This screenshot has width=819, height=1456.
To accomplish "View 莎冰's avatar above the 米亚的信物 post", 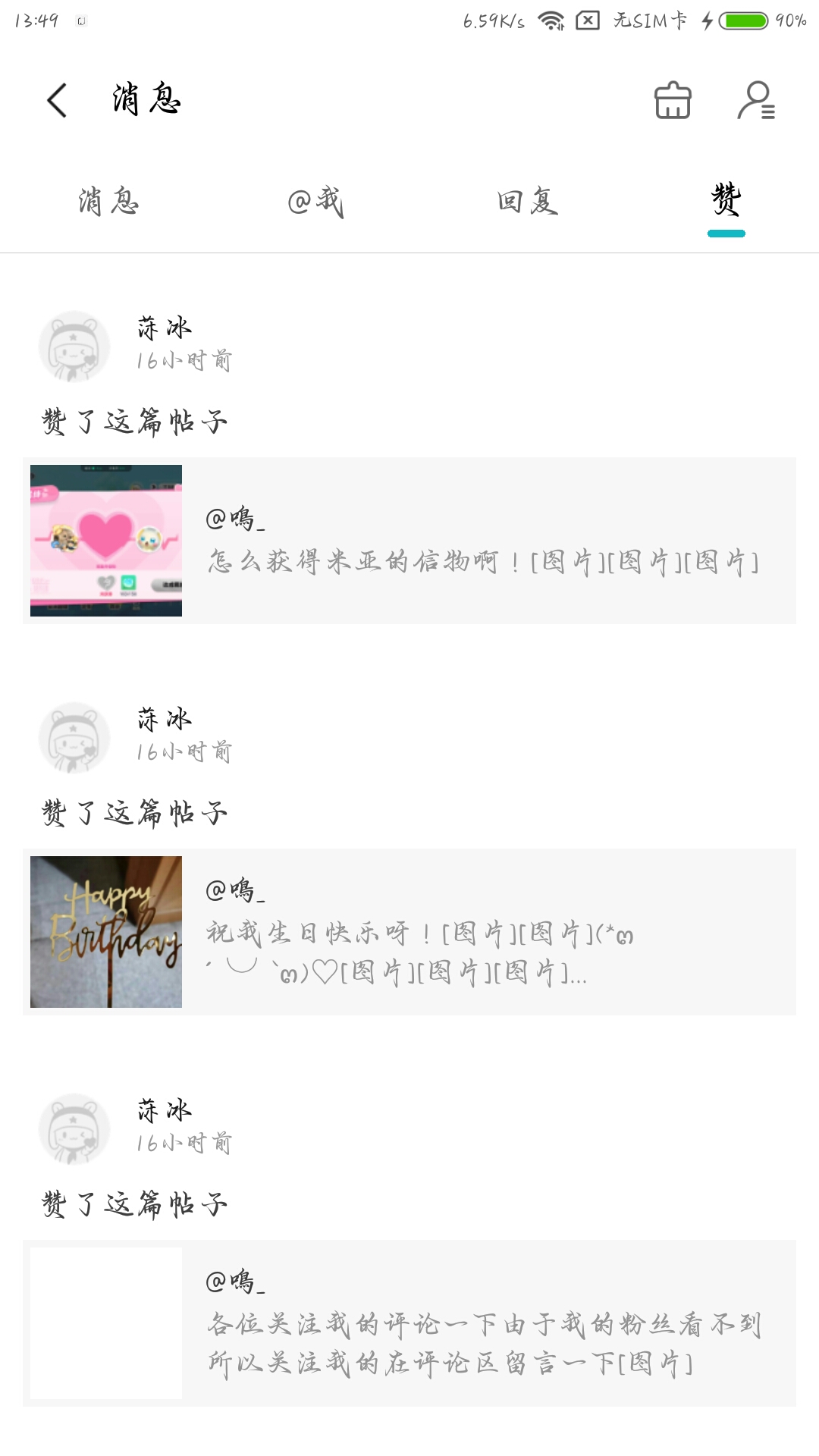I will click(x=74, y=347).
